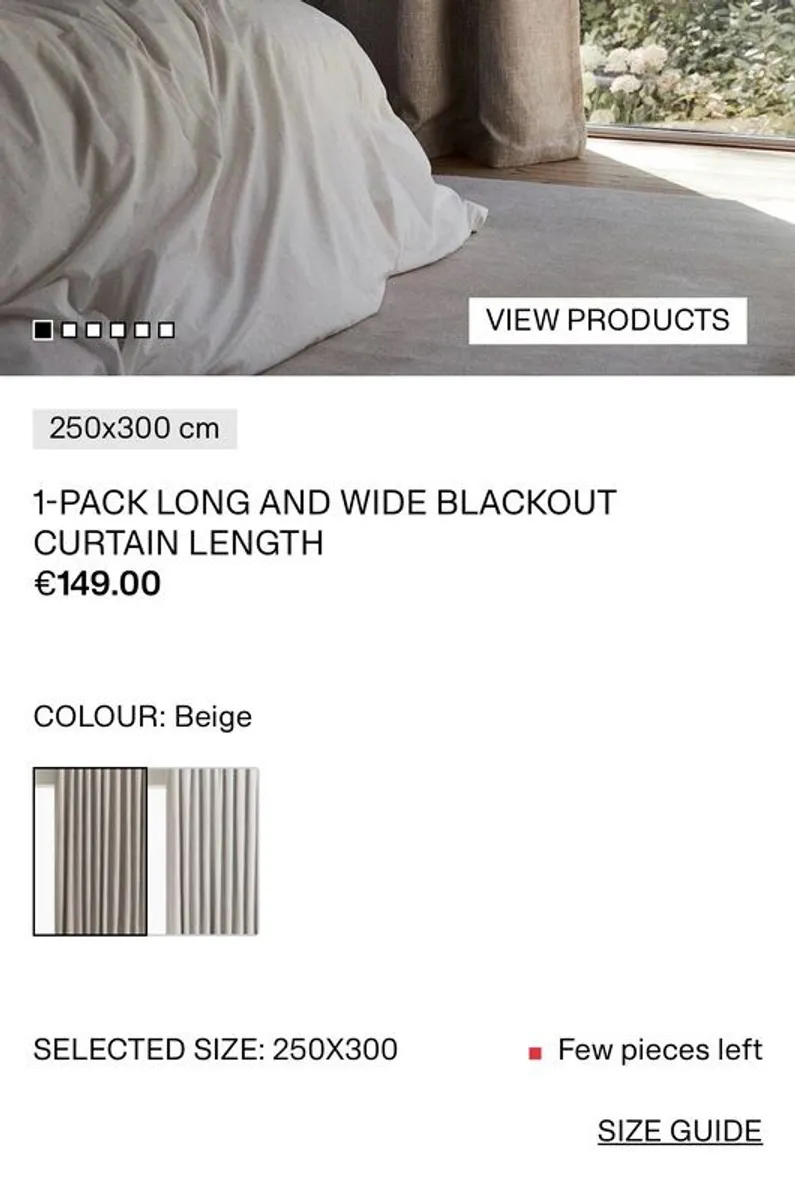Click the Few pieces left text
The width and height of the screenshot is (795, 1200).
[660, 1050]
